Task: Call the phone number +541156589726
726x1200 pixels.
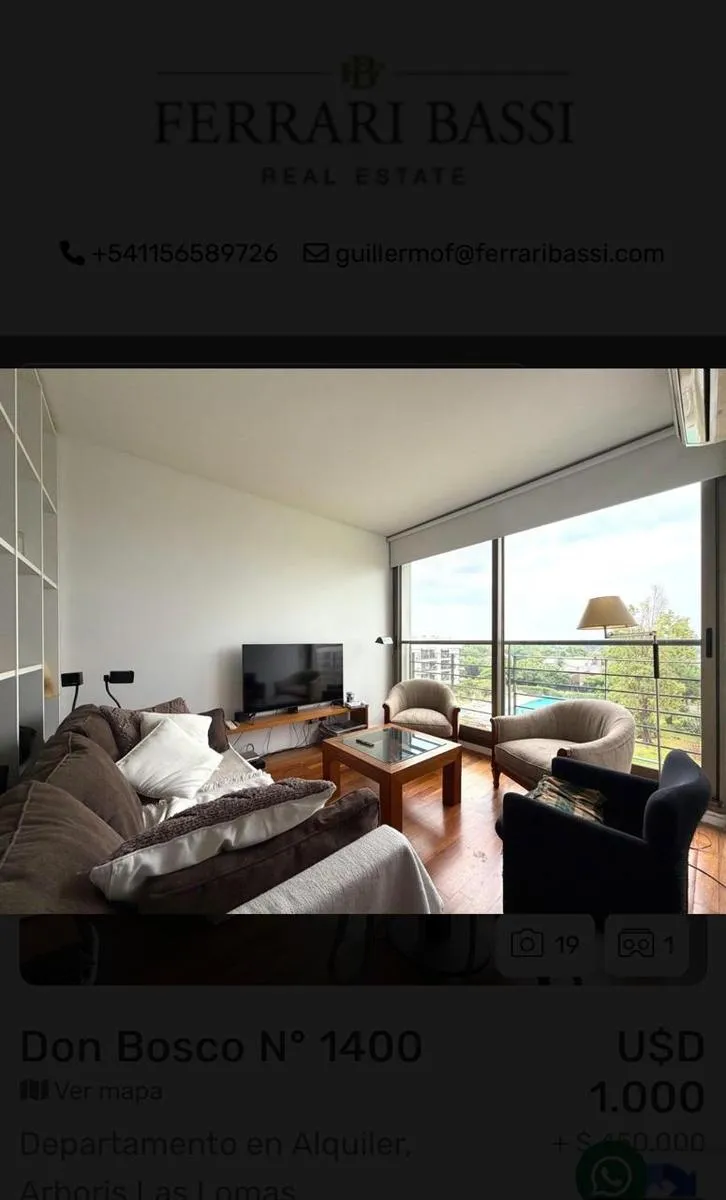Action: pos(169,253)
